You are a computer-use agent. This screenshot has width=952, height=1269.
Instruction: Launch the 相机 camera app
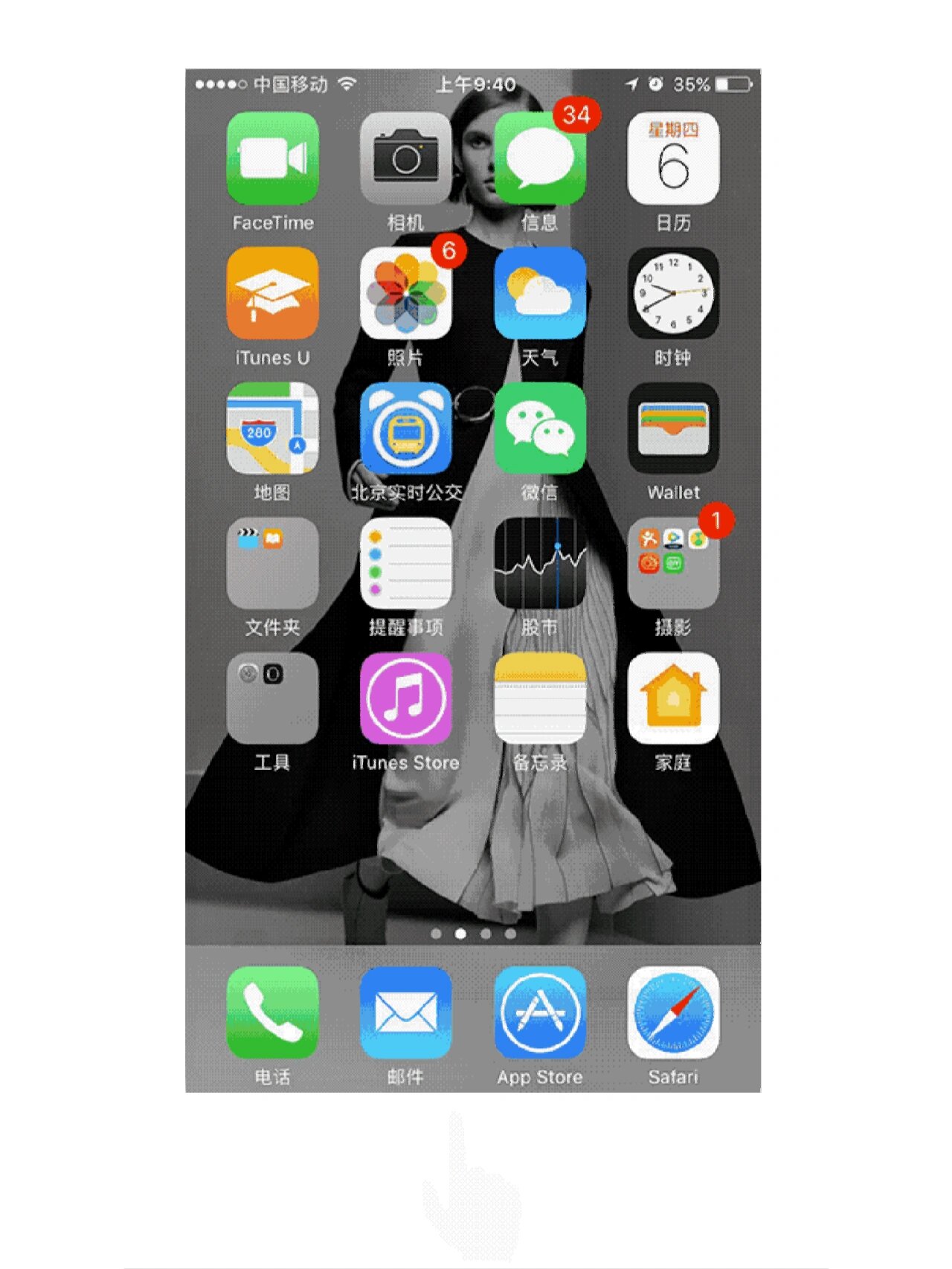tap(405, 158)
